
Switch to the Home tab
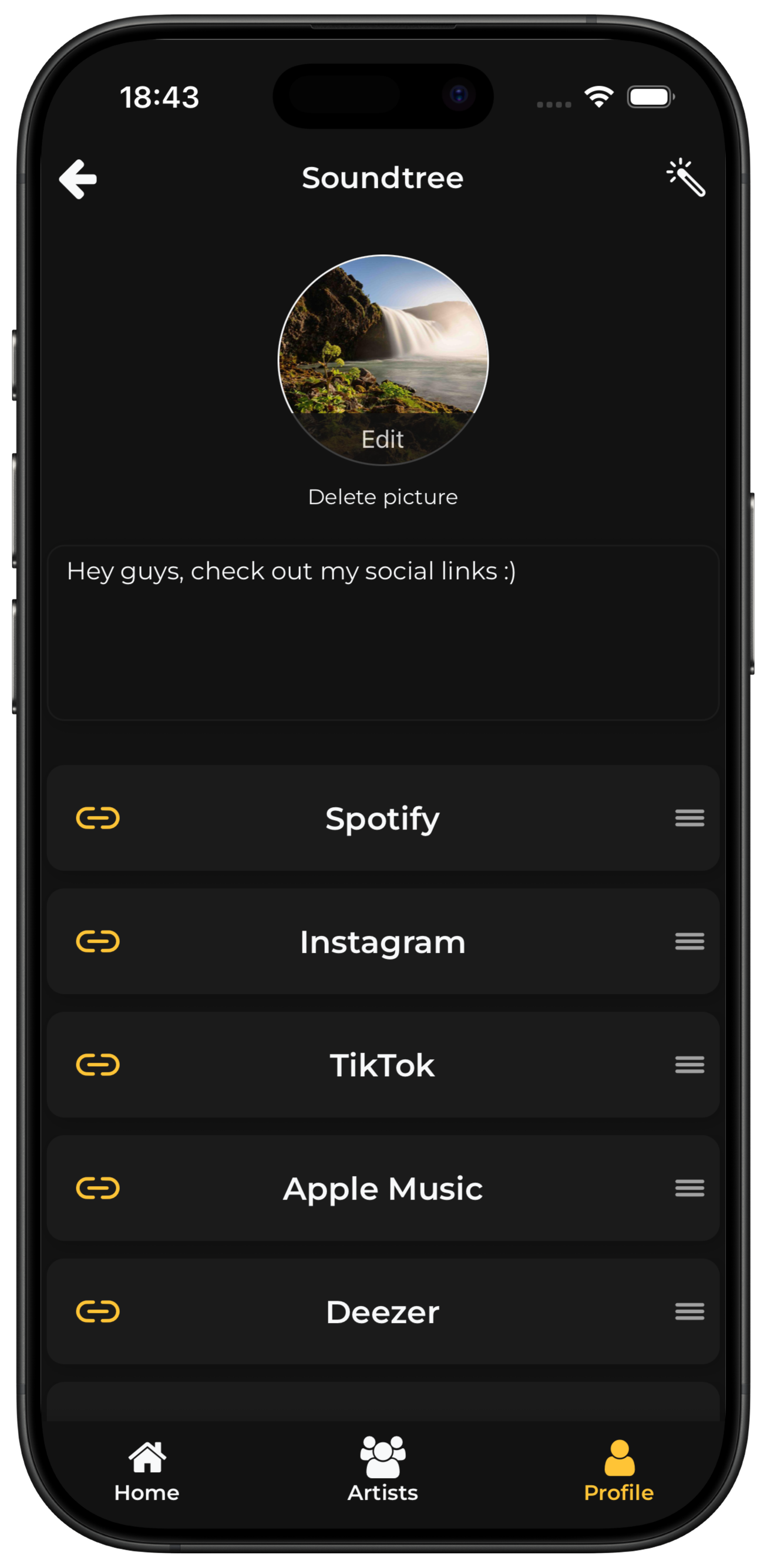pyautogui.click(x=147, y=1470)
